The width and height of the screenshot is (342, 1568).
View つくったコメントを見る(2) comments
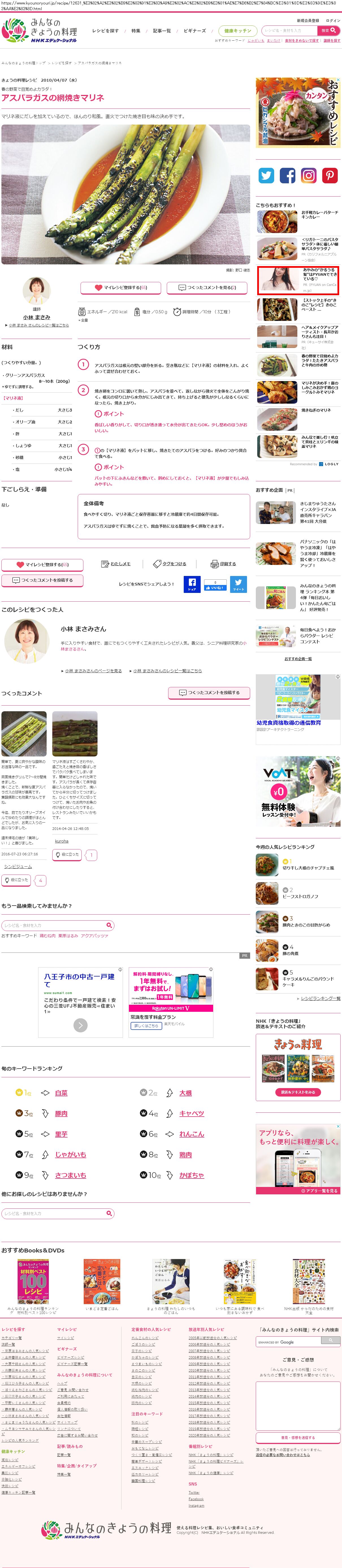(x=207, y=287)
